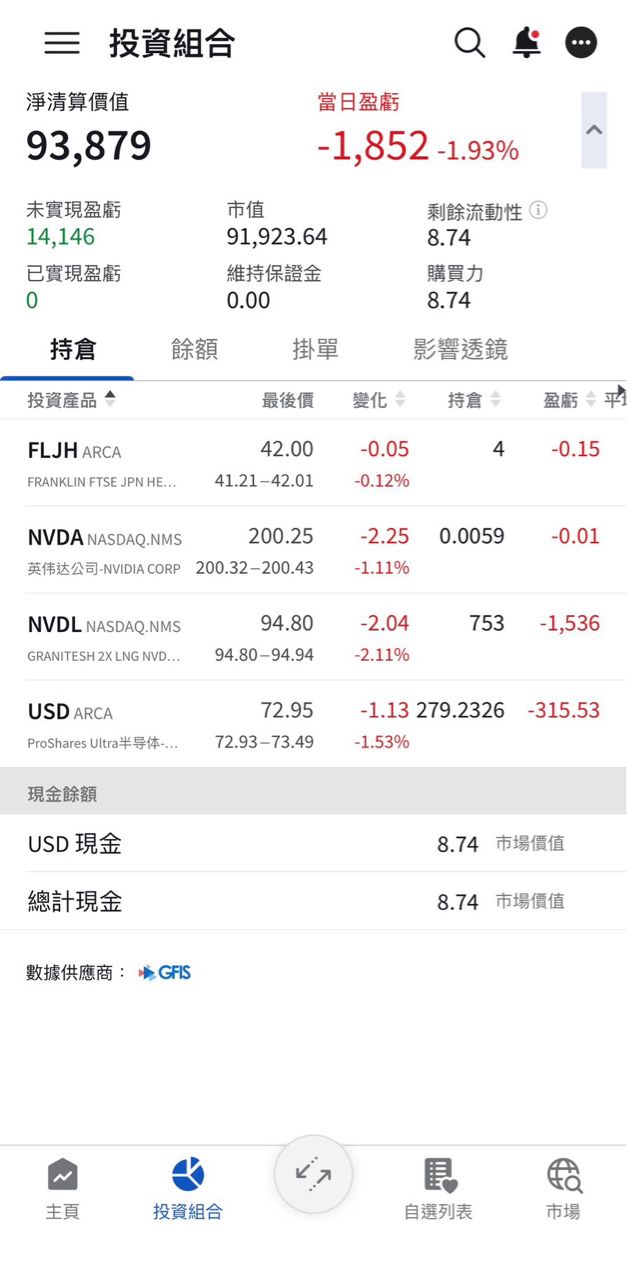Collapse the account summary chevron
The width and height of the screenshot is (627, 1280).
coord(594,130)
